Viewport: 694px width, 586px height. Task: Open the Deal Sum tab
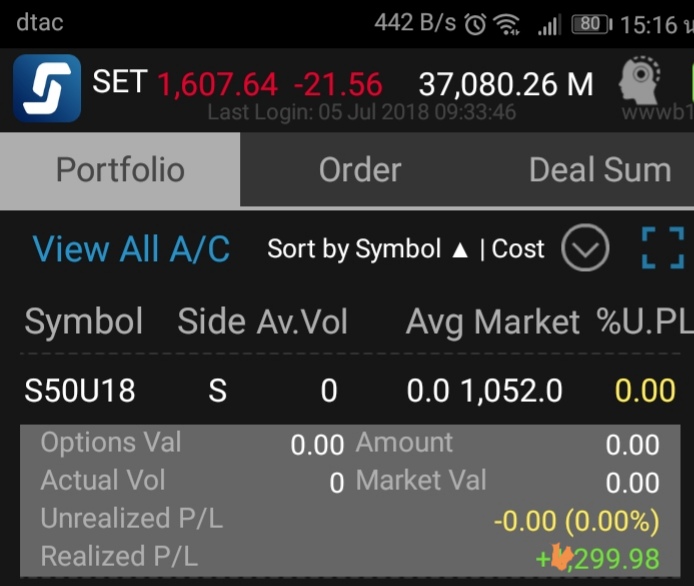599,170
